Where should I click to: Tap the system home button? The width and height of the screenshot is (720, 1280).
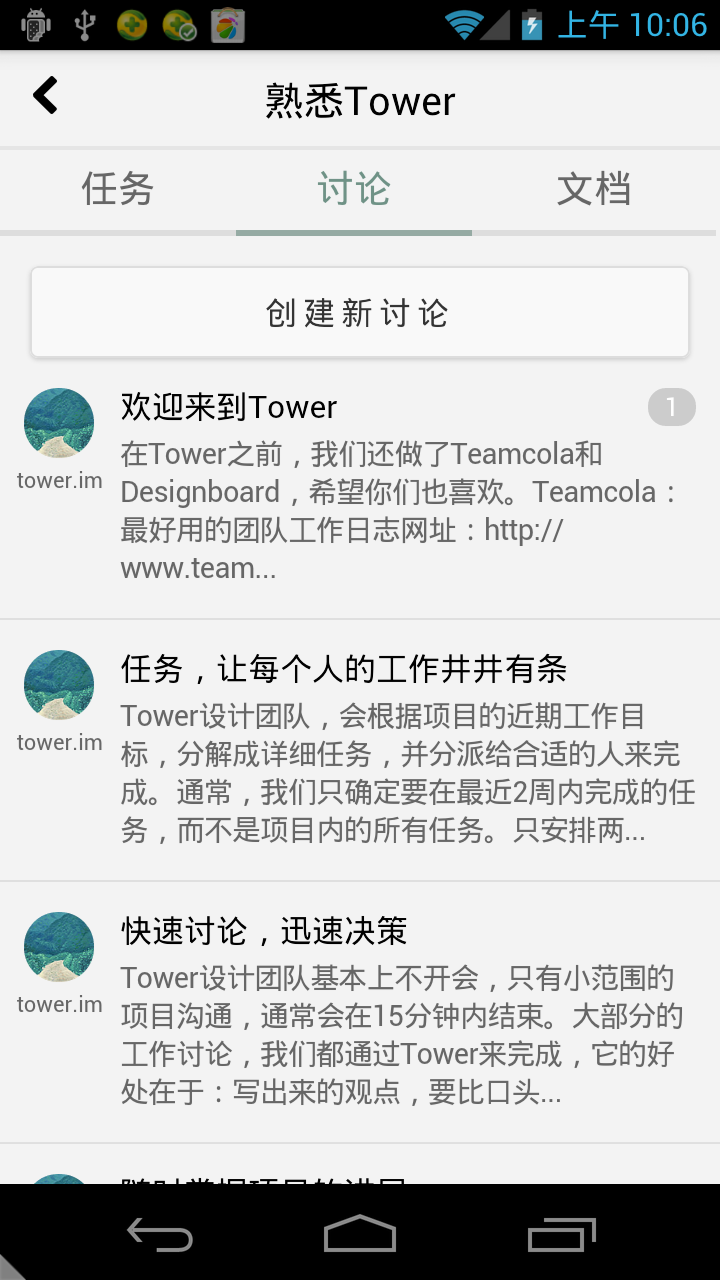click(x=360, y=1234)
